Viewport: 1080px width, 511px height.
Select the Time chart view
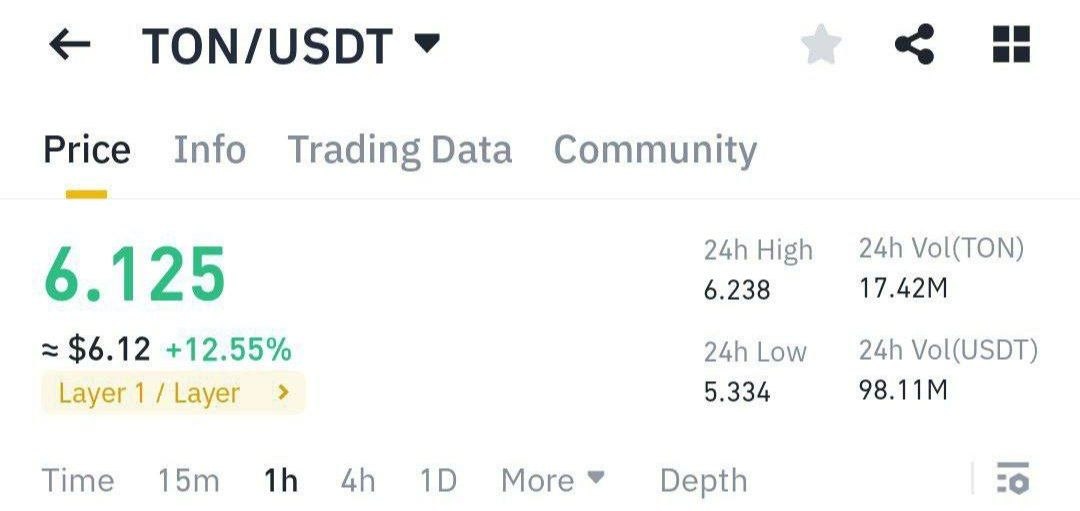pyautogui.click(x=78, y=480)
